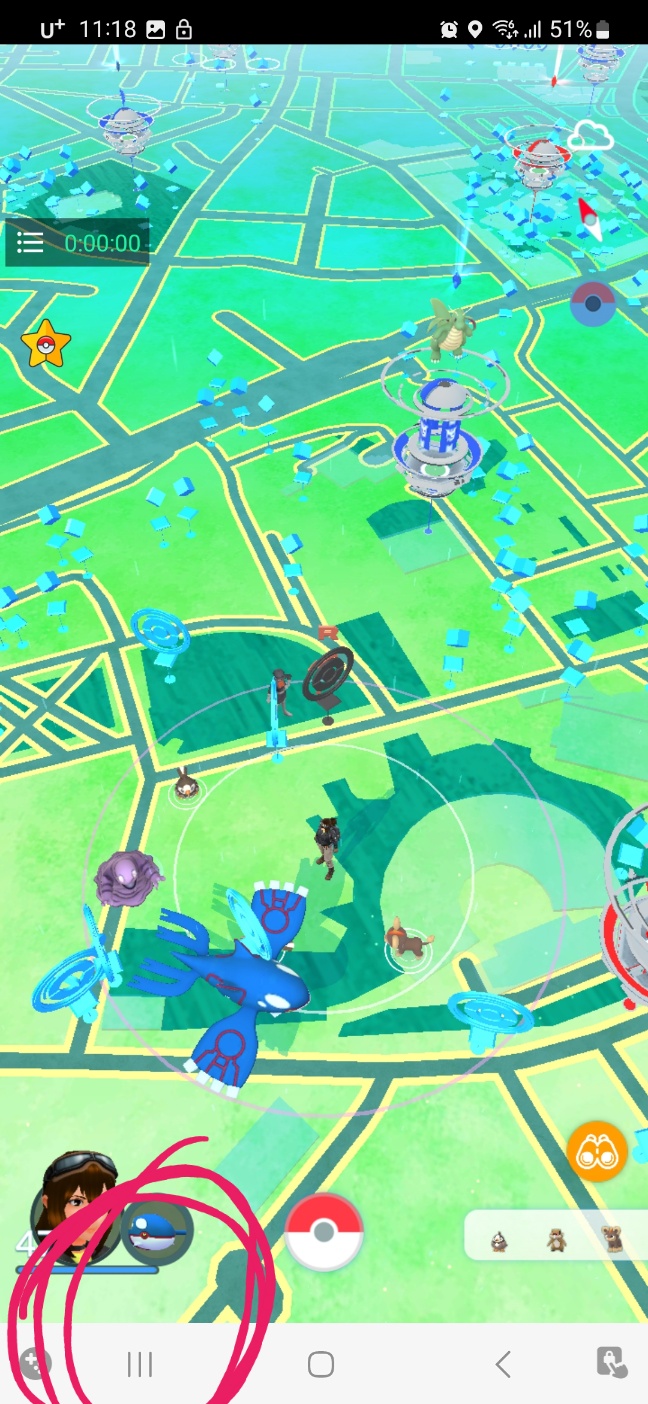Open the buddy Pokémon portrait
Screen dimensions: 648x1404
157,1232
